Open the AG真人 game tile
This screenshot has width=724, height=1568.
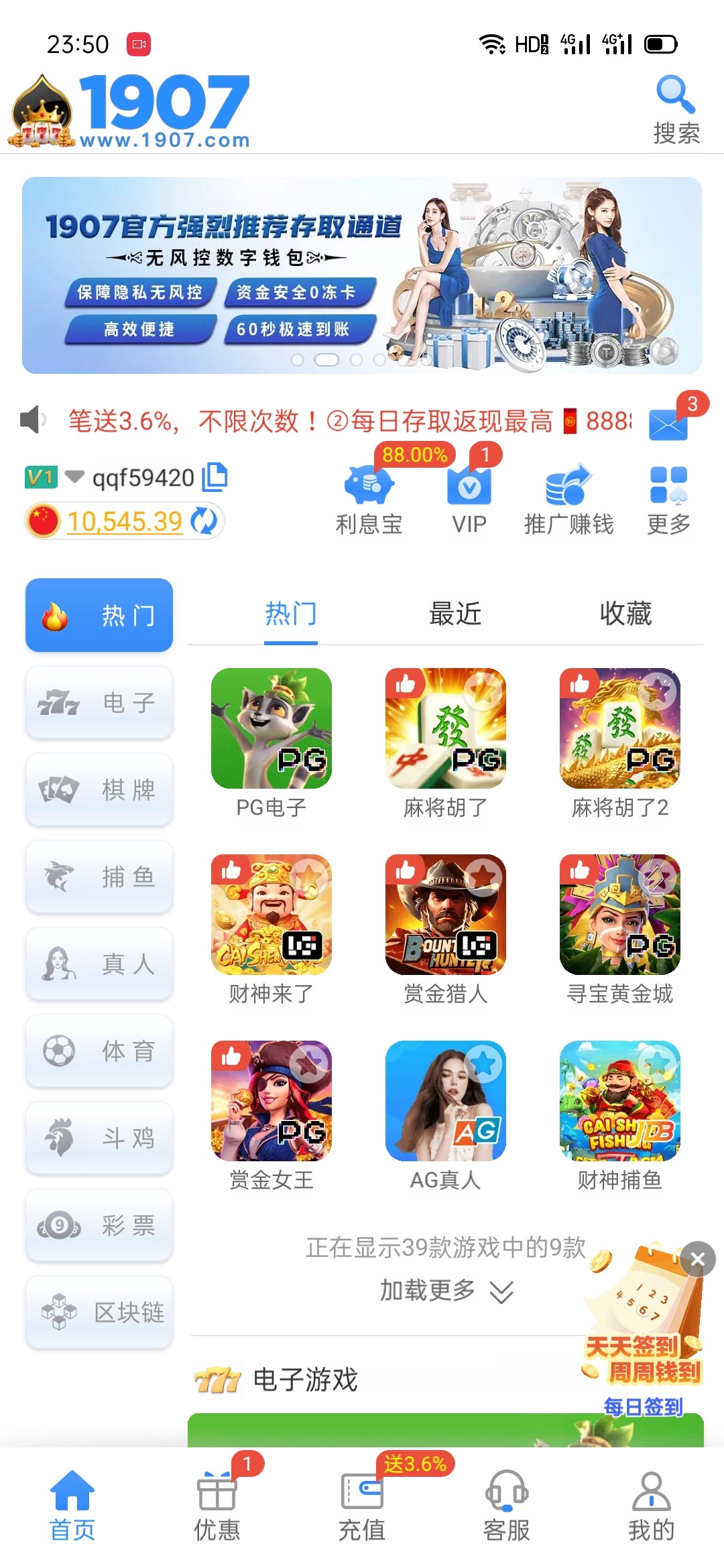click(445, 1101)
